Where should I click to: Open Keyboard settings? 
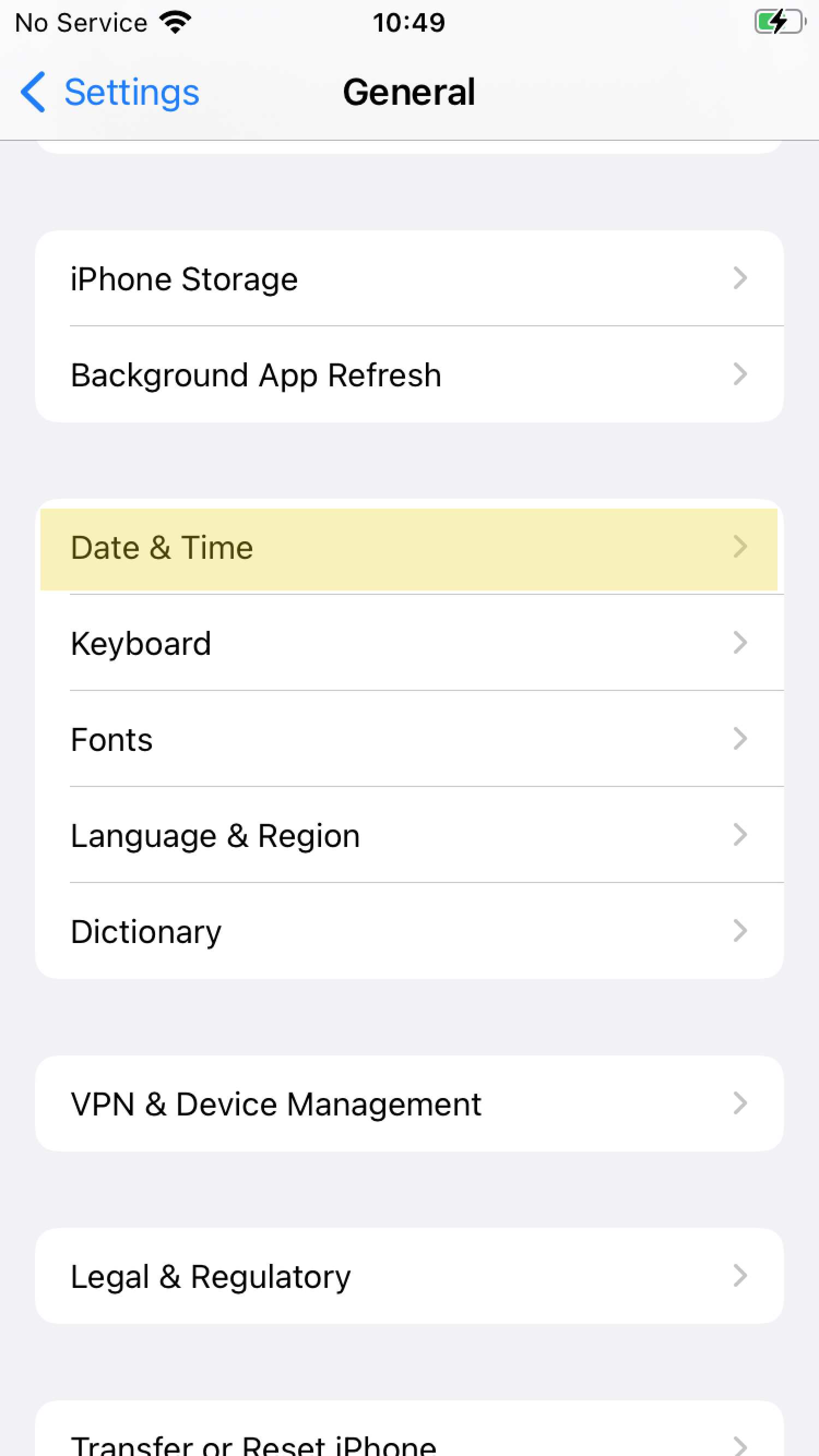pos(410,643)
